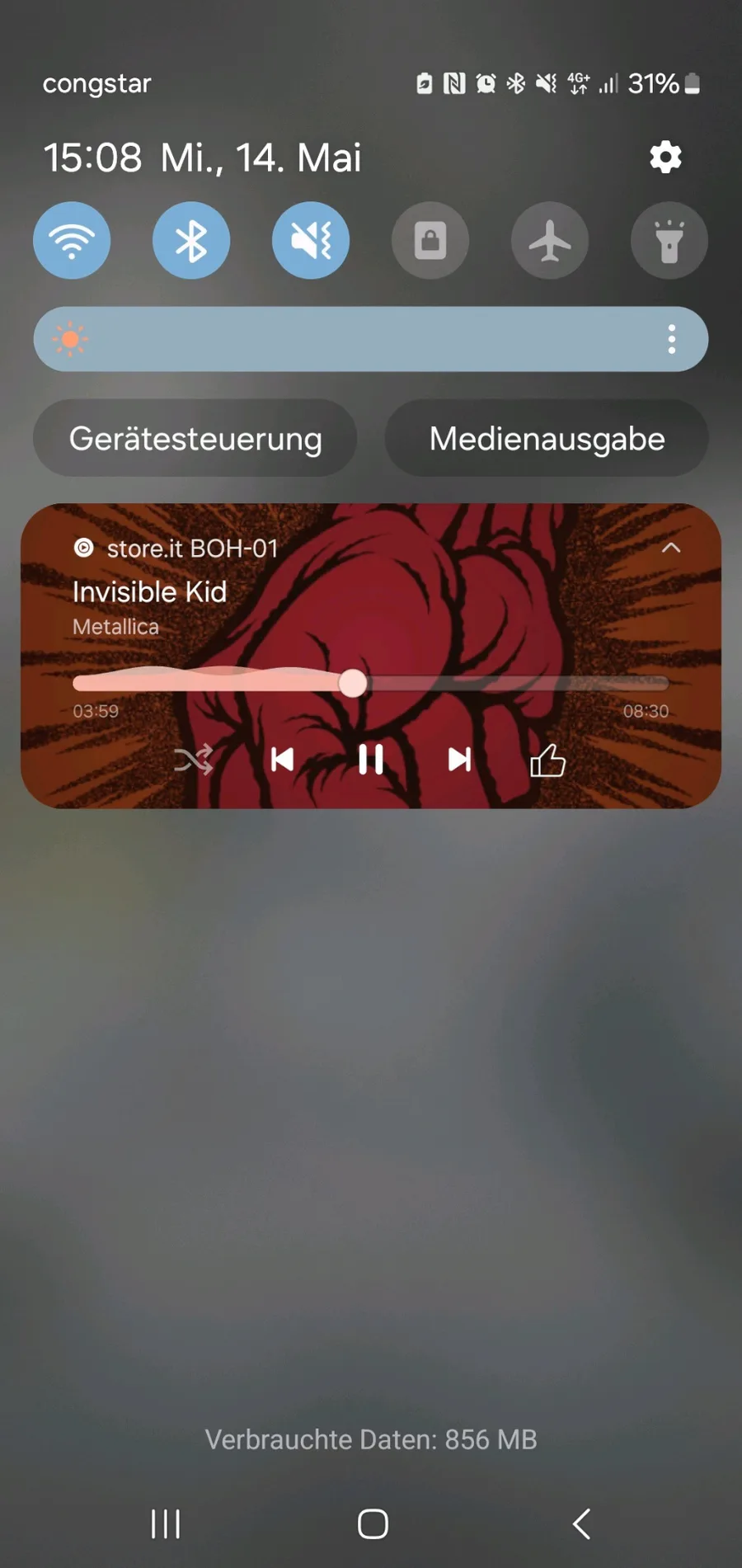Open Gerätesteuerung
This screenshot has width=742, height=1568.
tap(195, 438)
